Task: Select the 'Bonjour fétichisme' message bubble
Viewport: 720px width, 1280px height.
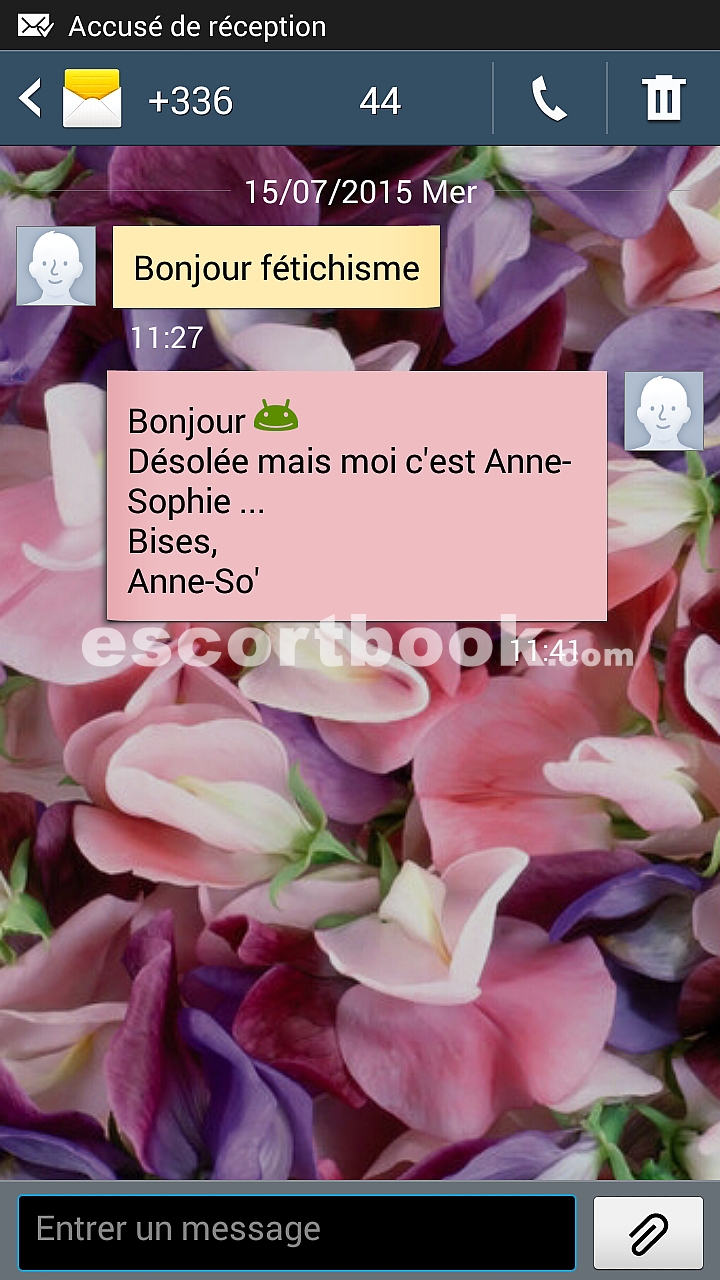Action: point(276,267)
